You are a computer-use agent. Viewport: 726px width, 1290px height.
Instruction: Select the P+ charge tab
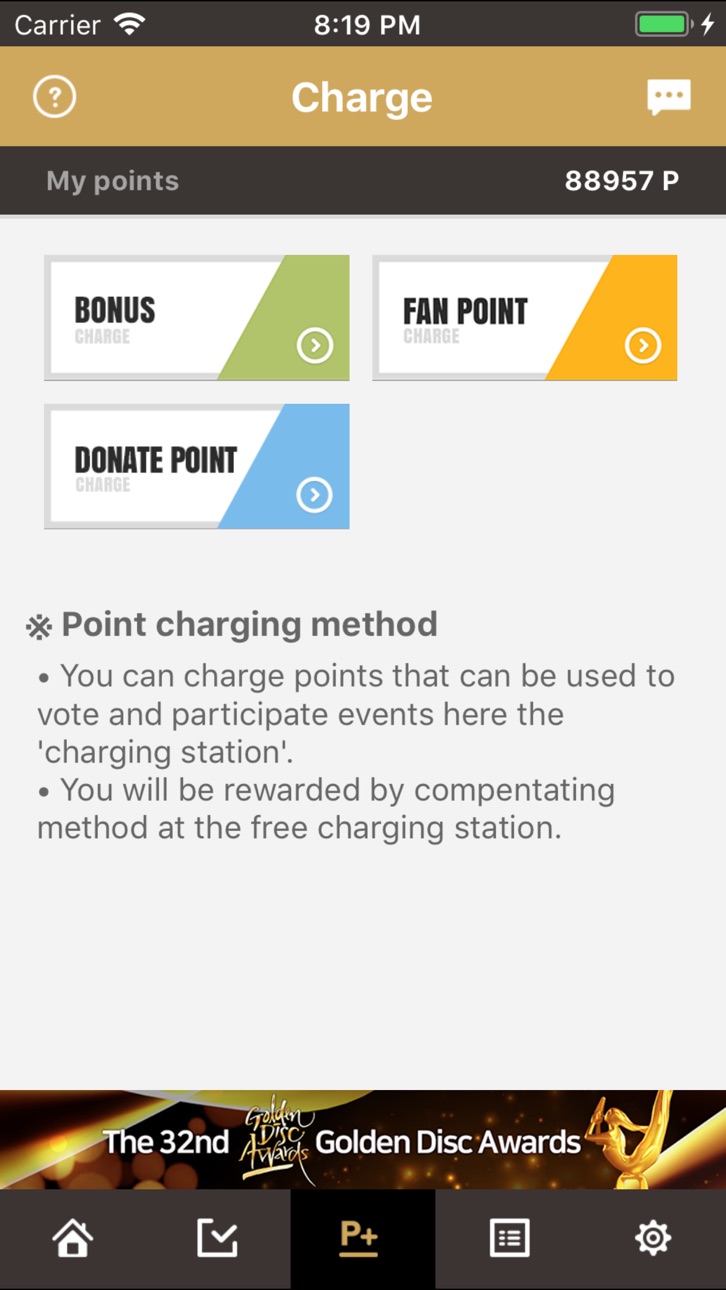click(363, 1239)
